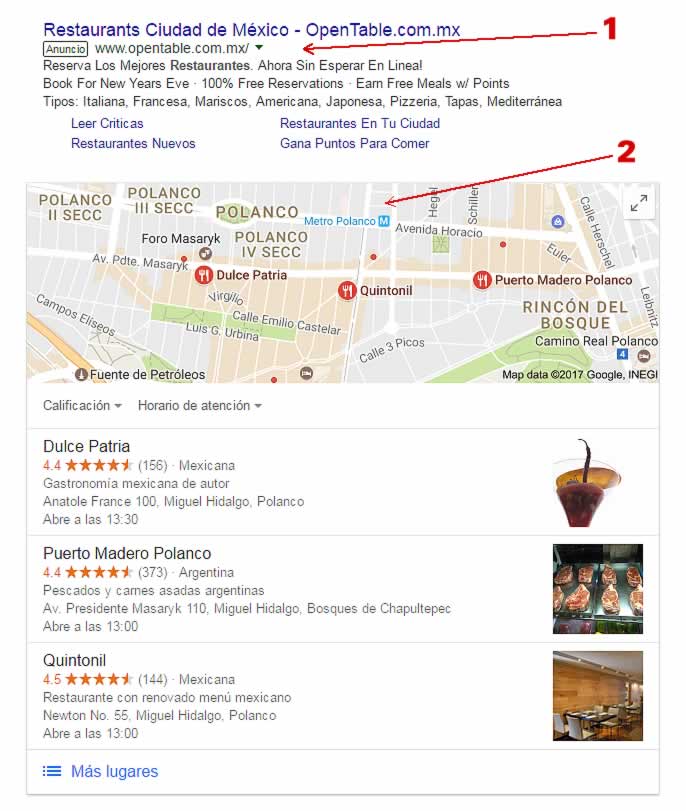Open the Dulce Patria restaurant listing
The image size is (686, 811).
point(86,446)
